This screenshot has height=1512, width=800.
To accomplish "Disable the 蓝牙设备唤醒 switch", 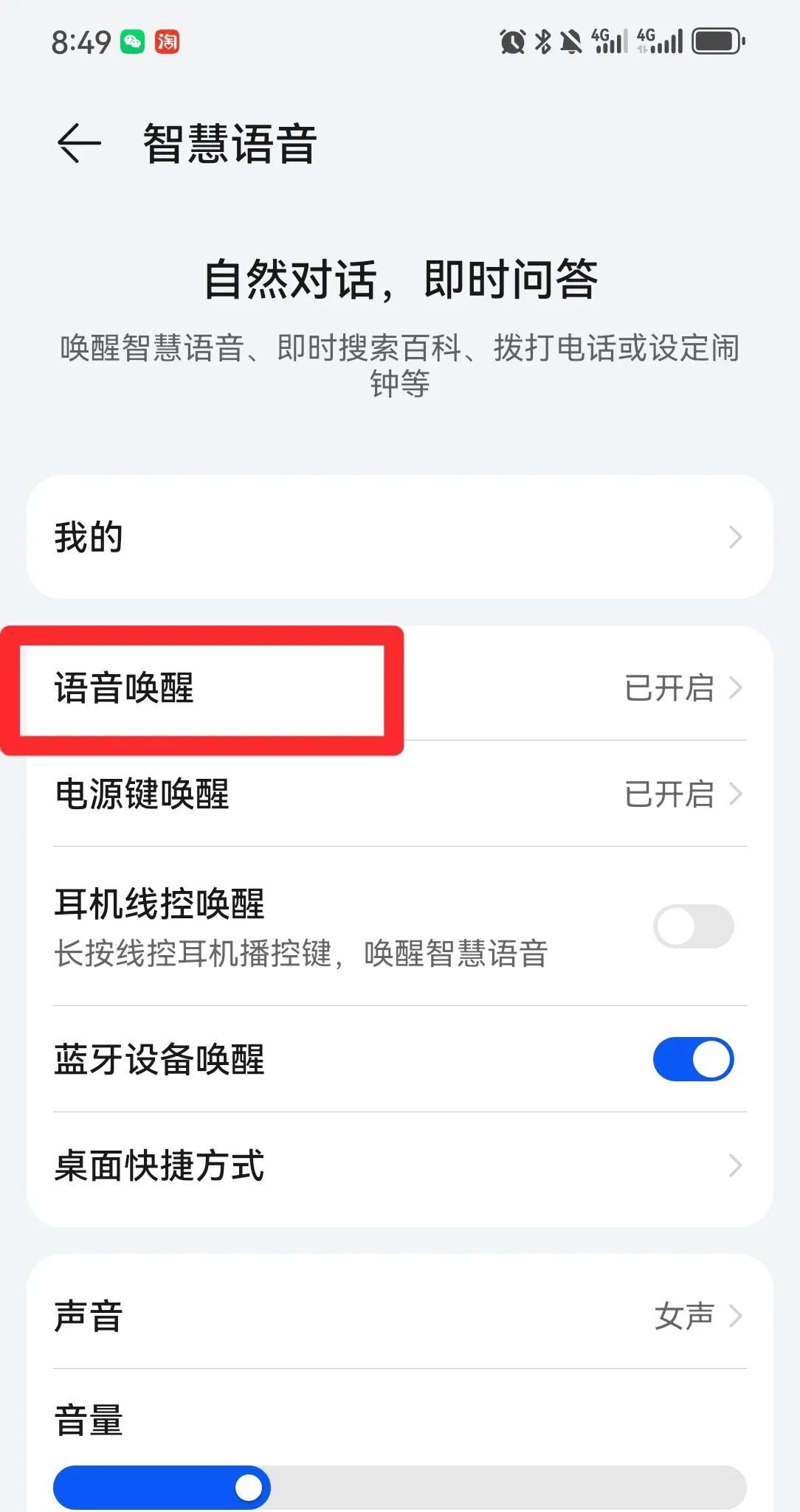I will tap(692, 1059).
